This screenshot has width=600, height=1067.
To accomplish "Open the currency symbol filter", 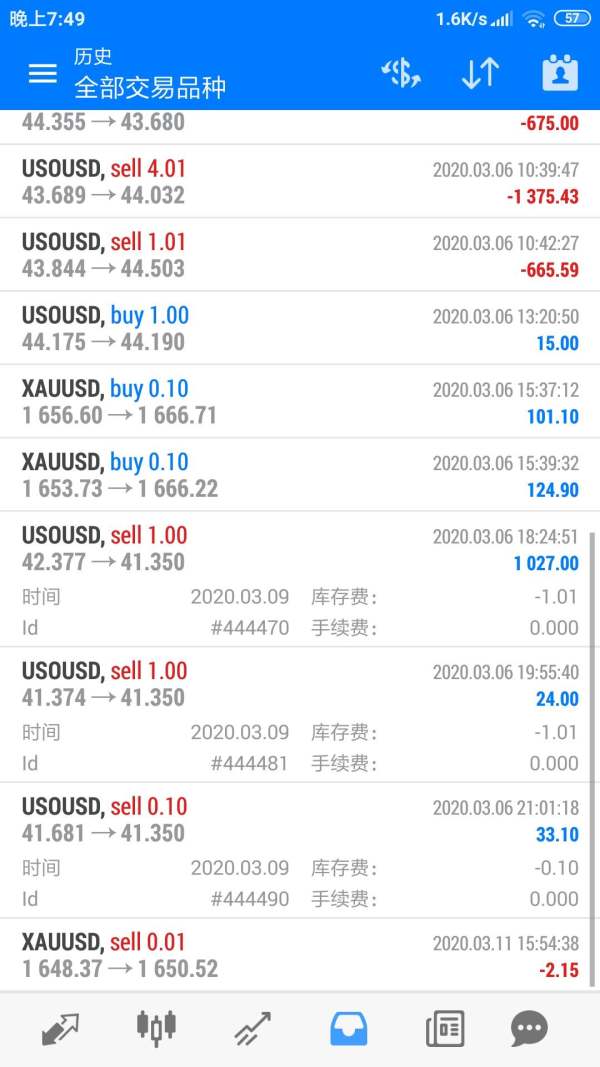I will tap(401, 73).
